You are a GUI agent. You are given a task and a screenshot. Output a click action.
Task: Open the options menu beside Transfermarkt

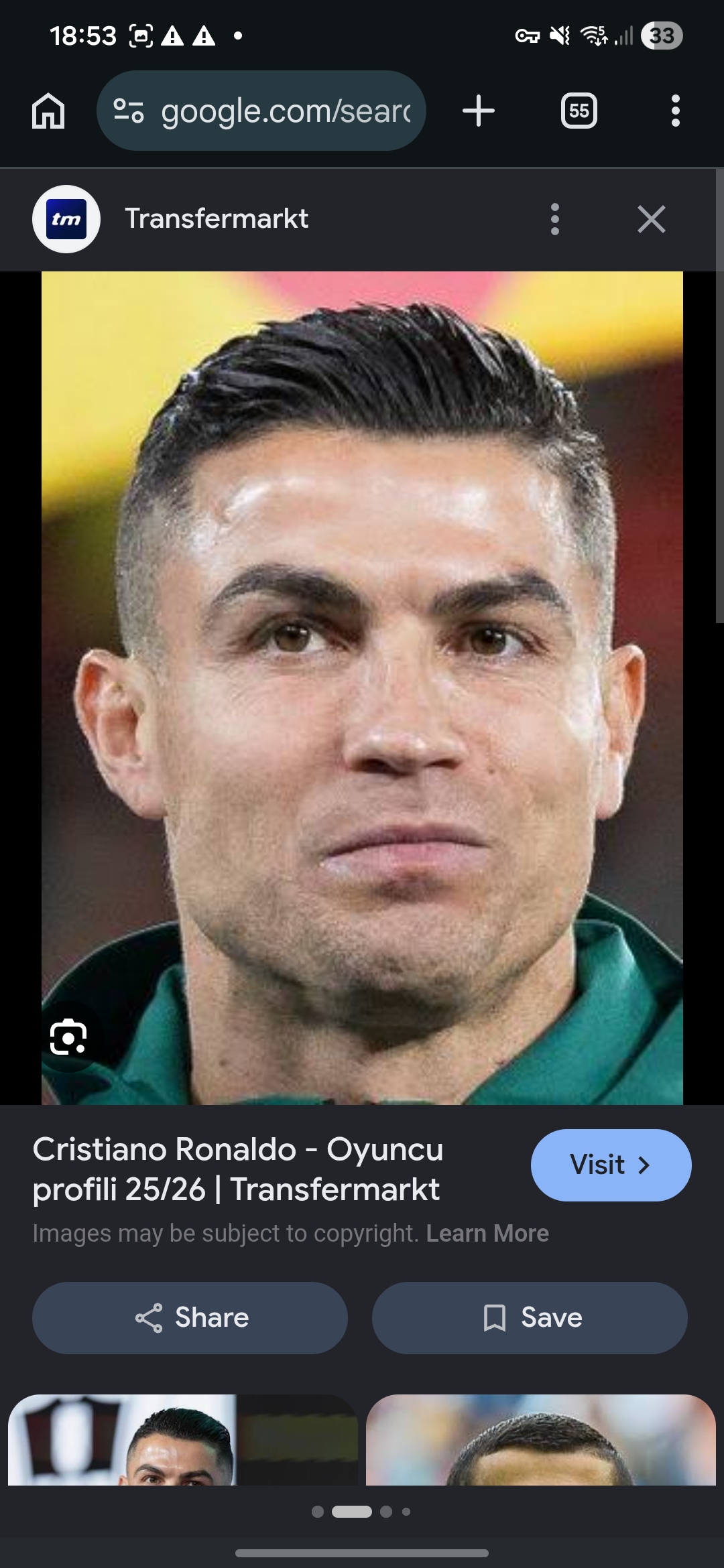point(554,219)
